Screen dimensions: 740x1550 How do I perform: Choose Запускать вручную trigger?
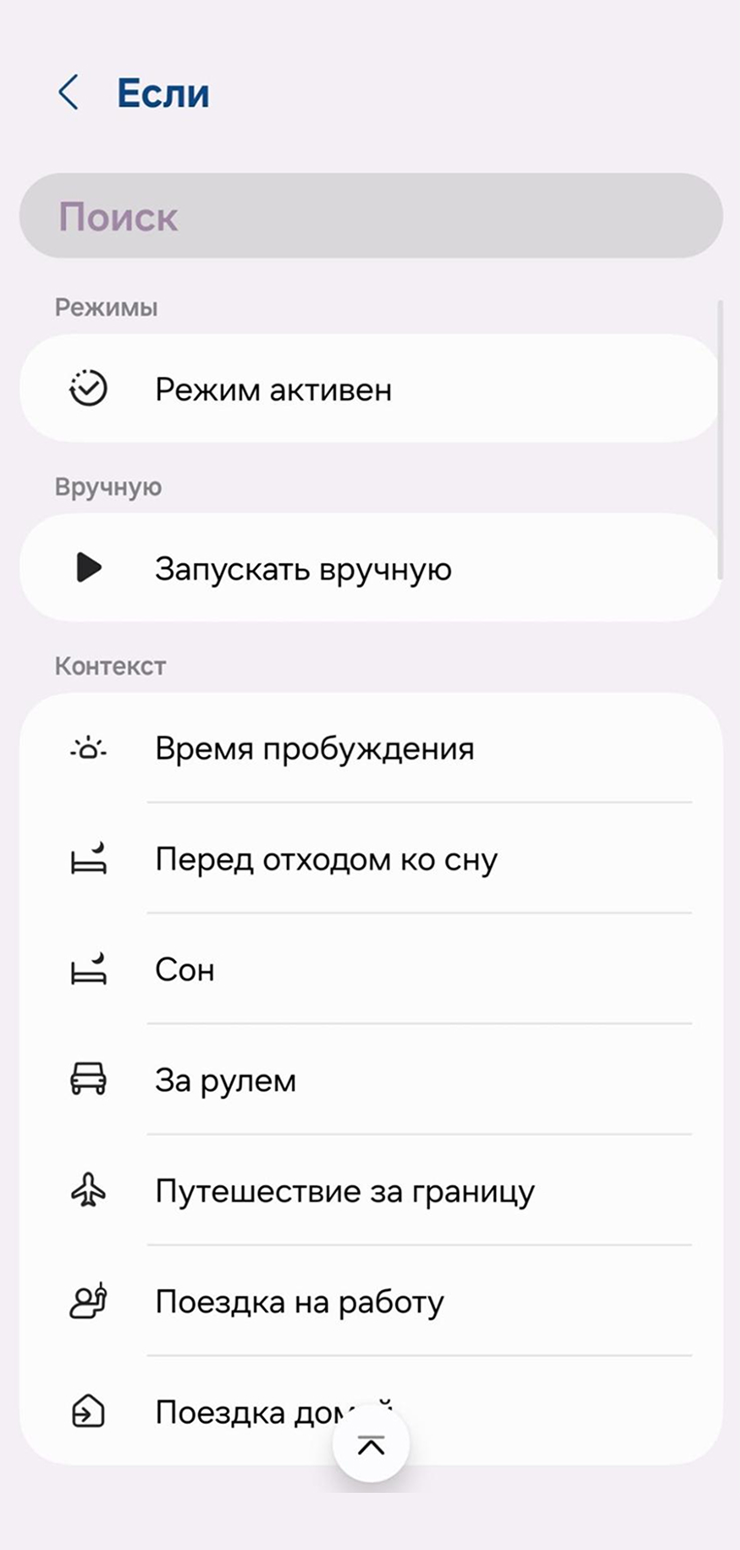(x=370, y=569)
